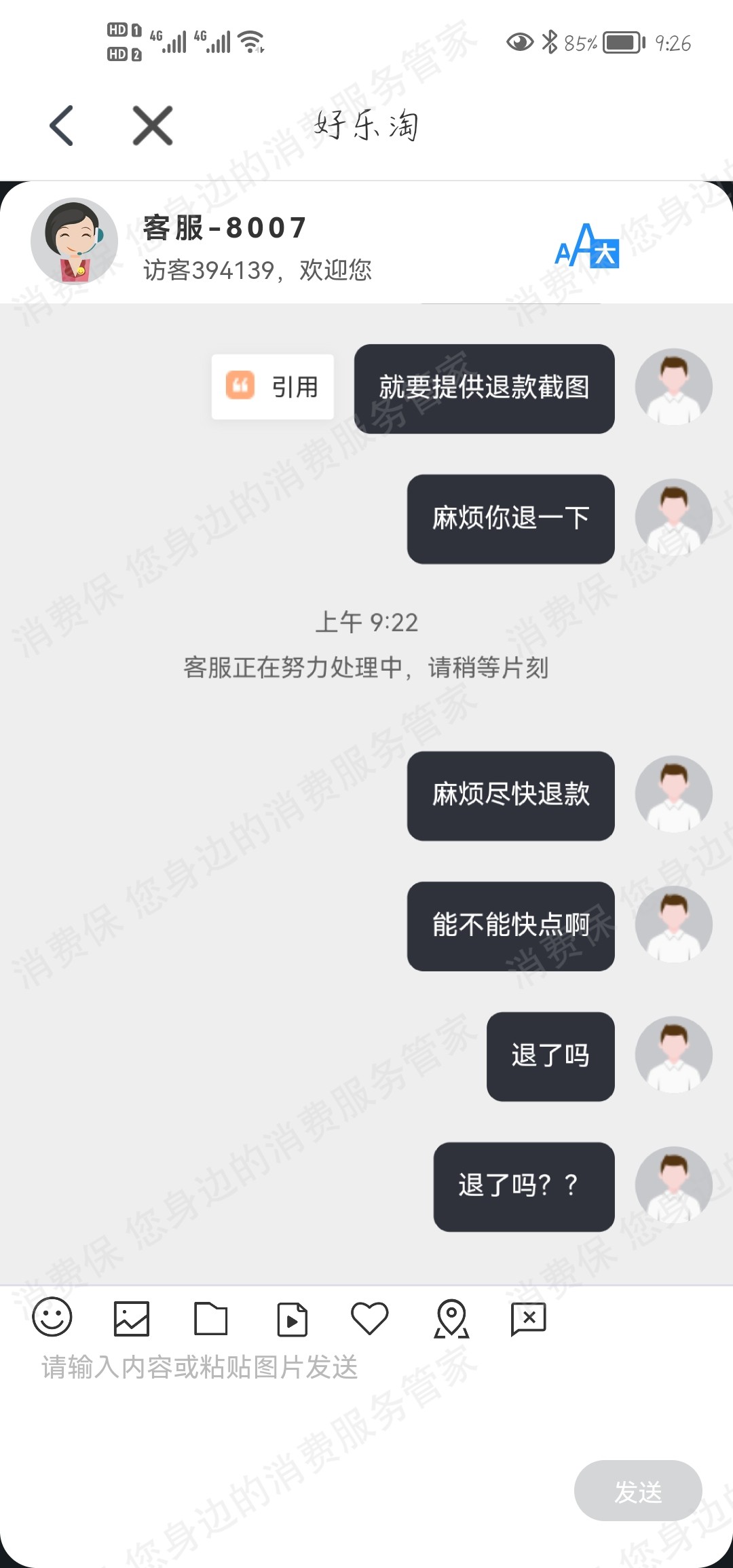The height and width of the screenshot is (1568, 733).
Task: Attach a file via the folder icon
Action: click(x=211, y=1318)
